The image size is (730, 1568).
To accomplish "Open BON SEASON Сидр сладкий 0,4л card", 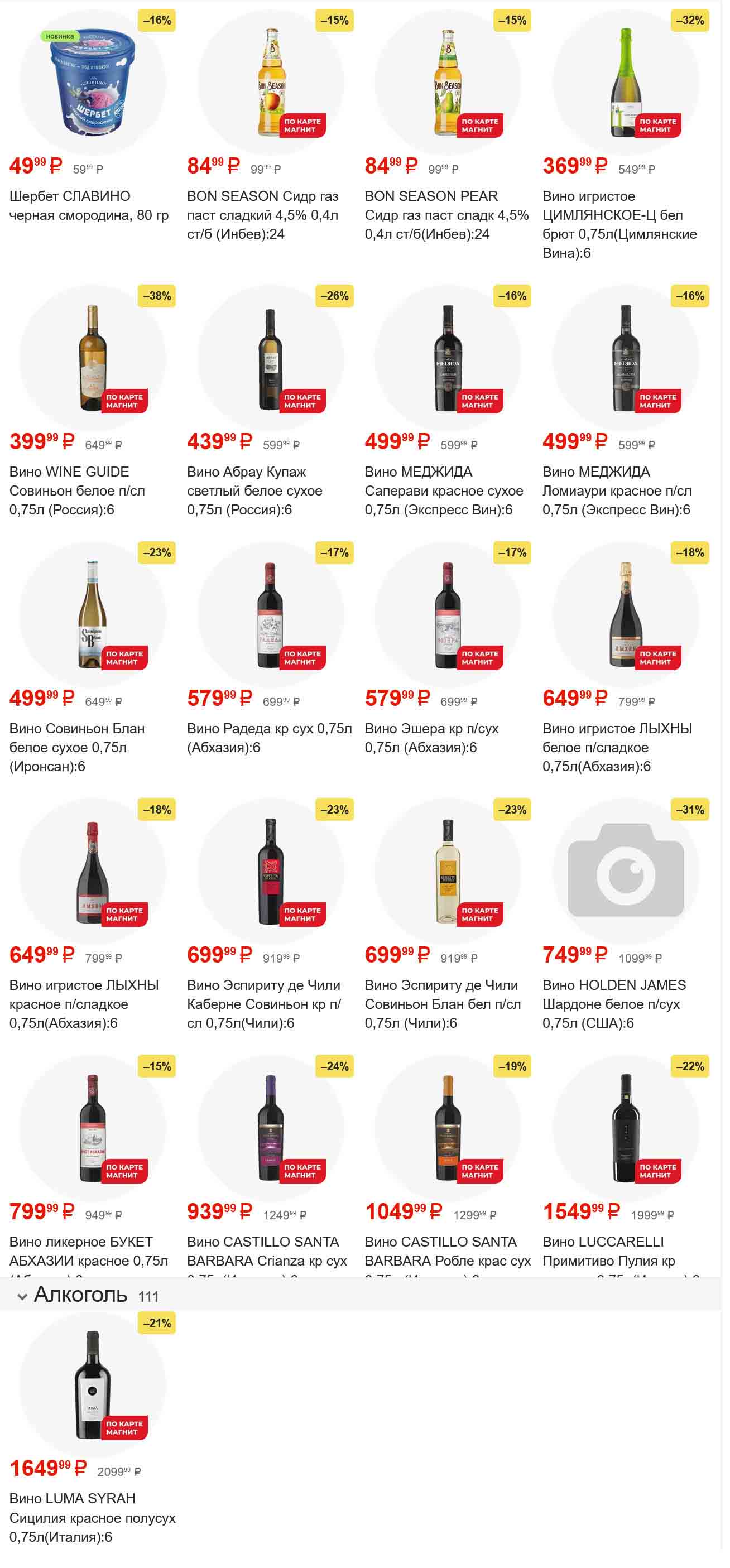I will (270, 82).
